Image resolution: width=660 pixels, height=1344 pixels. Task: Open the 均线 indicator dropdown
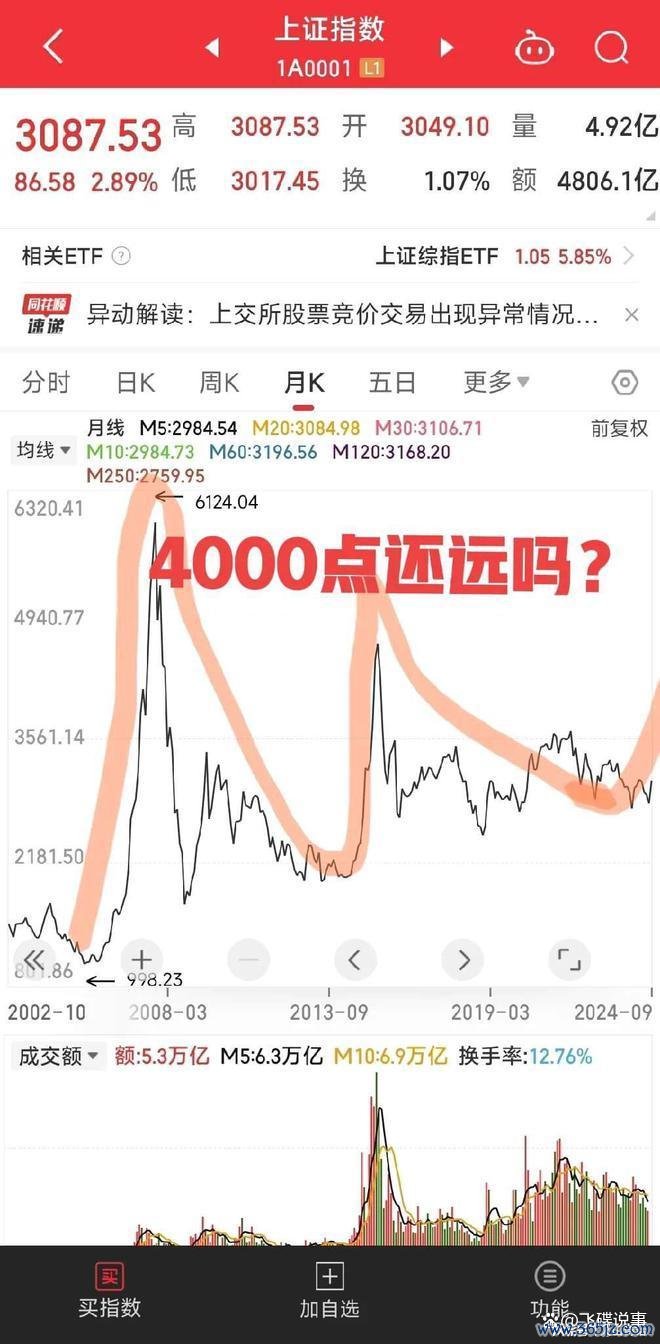tap(44, 450)
